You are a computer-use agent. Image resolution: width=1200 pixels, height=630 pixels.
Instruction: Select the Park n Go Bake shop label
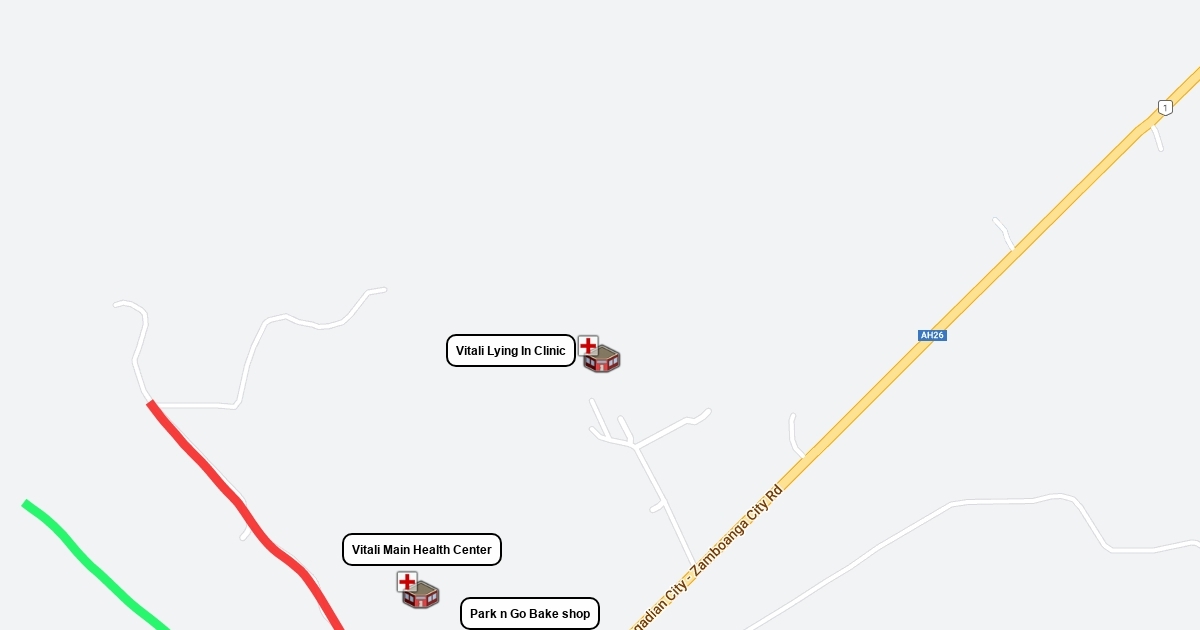[529, 614]
